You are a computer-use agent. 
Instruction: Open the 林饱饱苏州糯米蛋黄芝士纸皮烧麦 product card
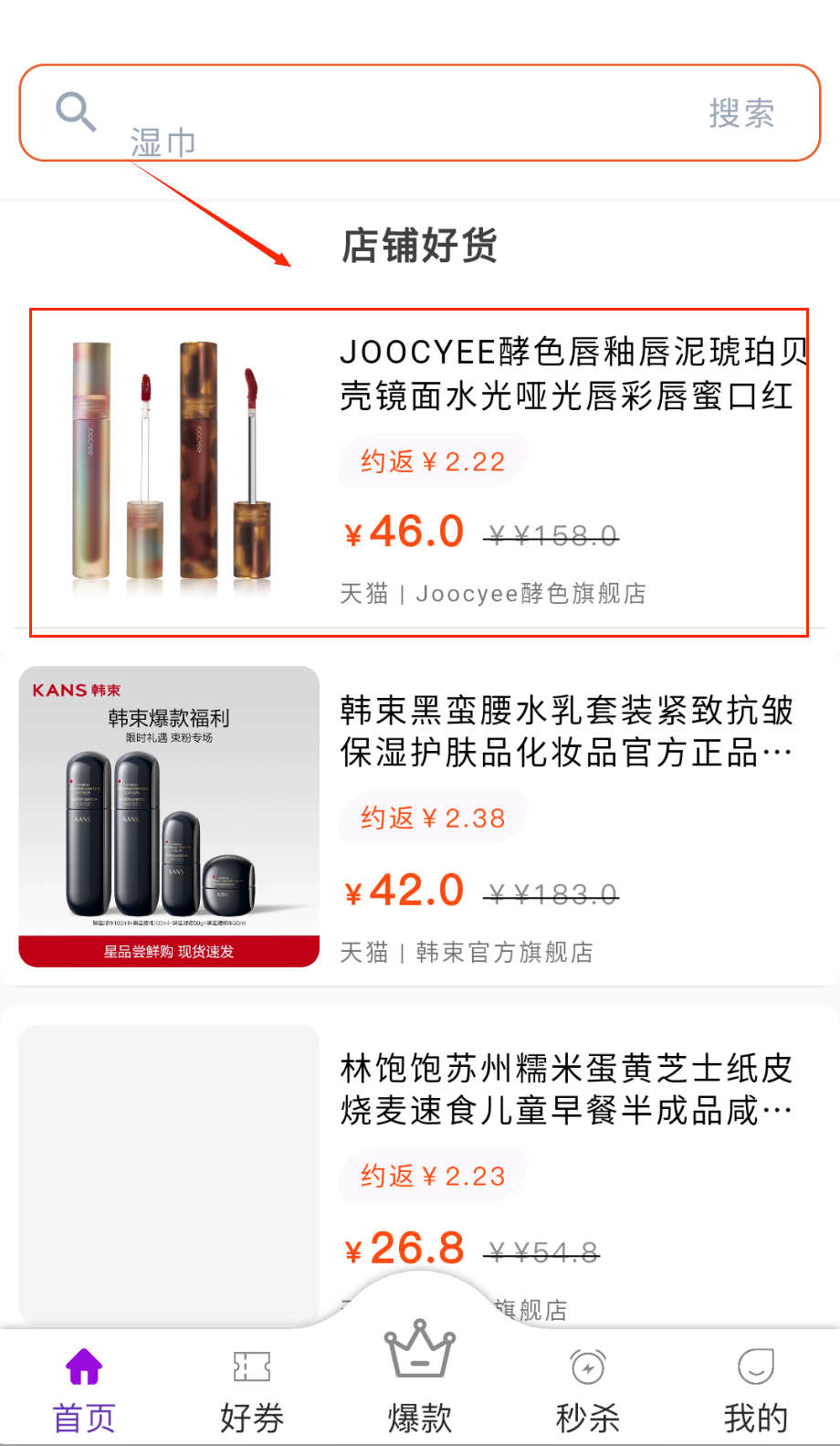419,1160
